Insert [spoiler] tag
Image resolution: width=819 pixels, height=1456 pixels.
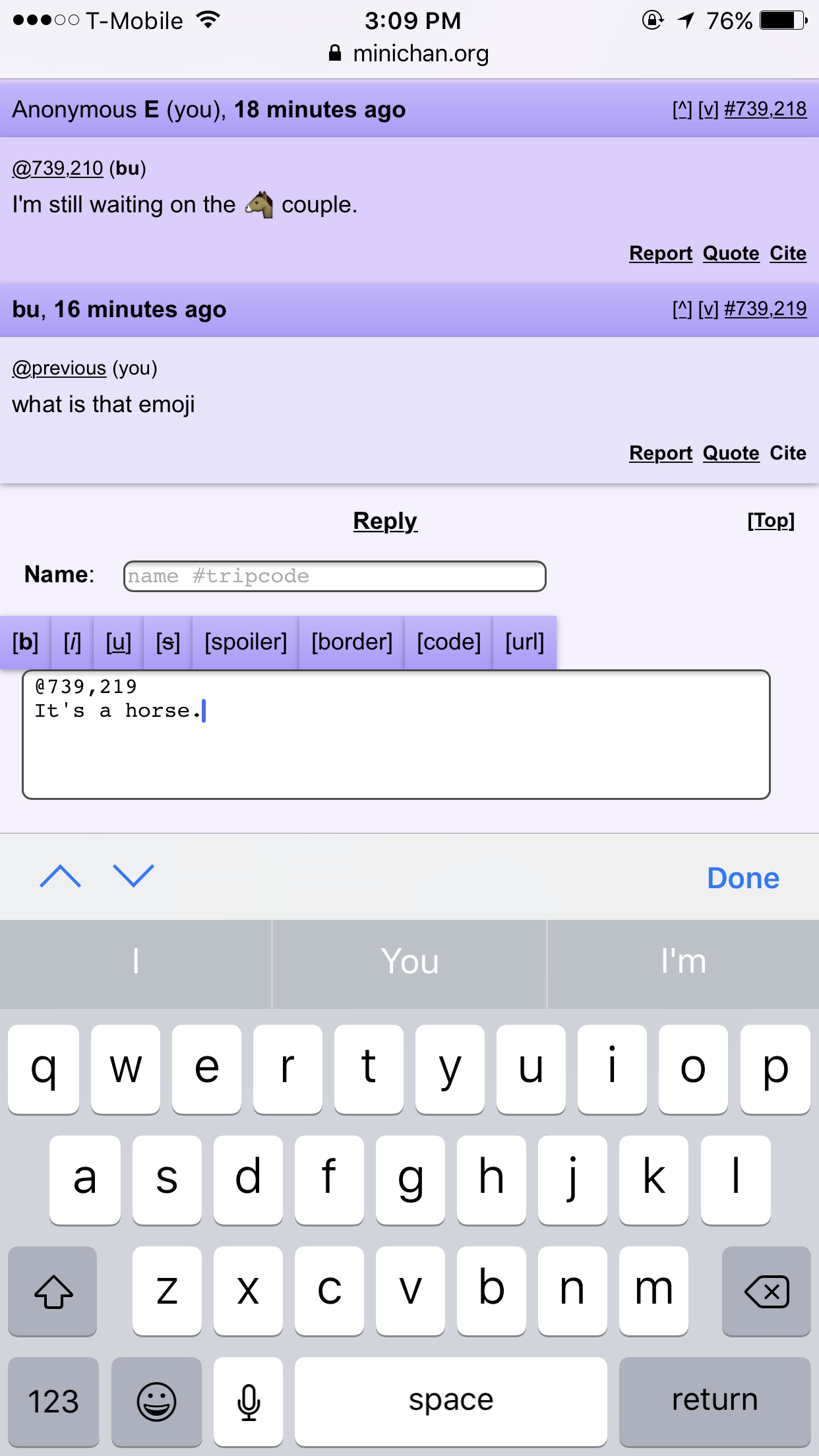[x=245, y=642]
